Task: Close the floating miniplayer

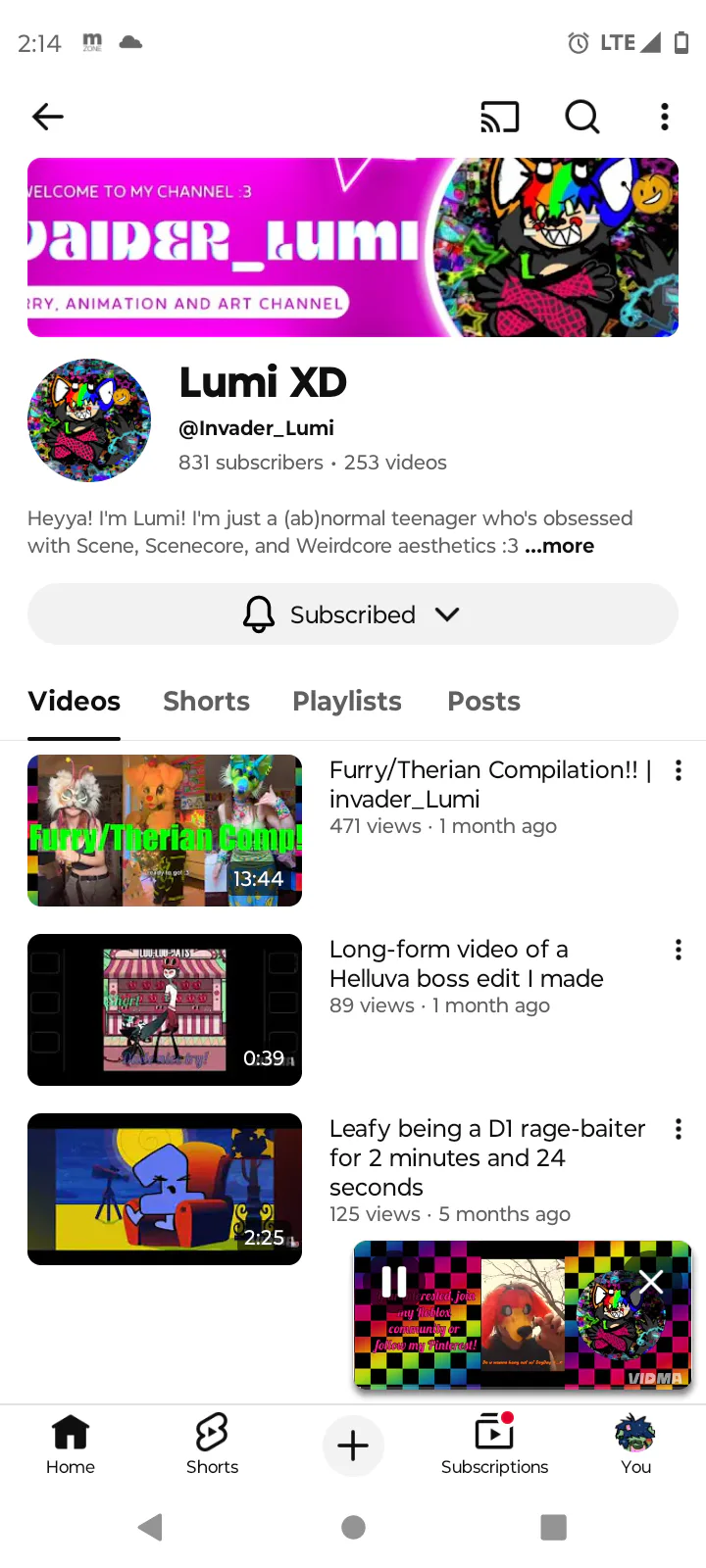Action: pos(652,1281)
